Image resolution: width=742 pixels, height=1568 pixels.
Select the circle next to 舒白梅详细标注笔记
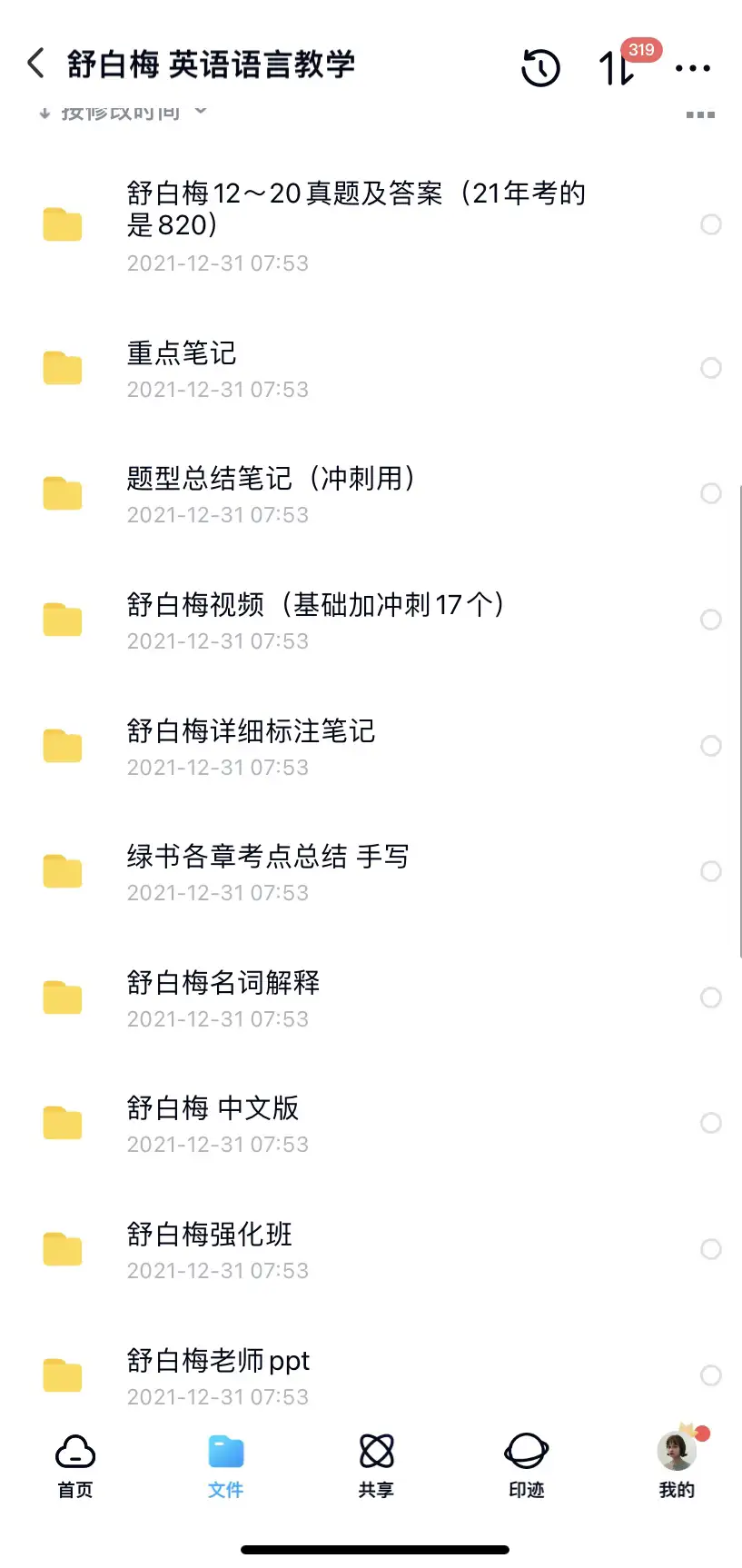(711, 745)
